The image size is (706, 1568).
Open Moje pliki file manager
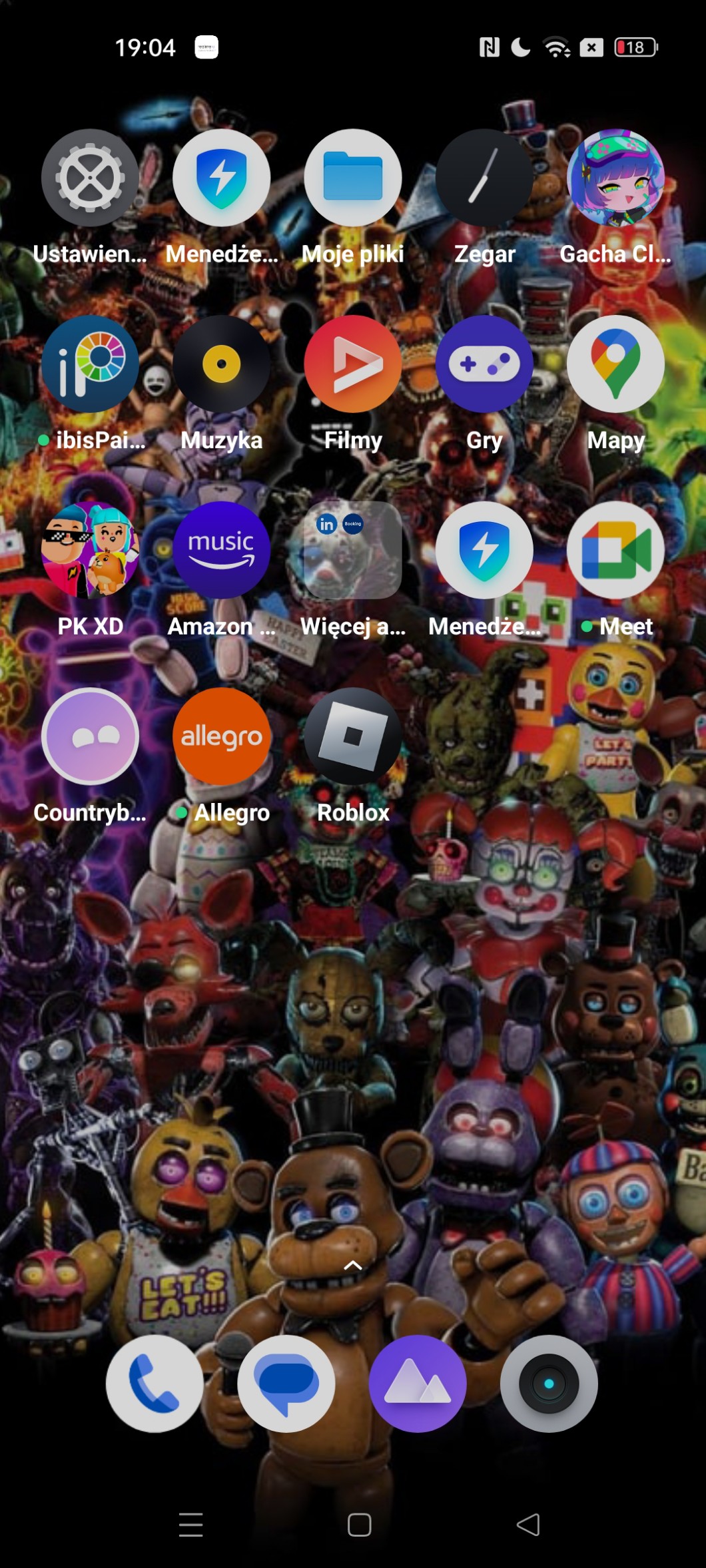coord(352,178)
